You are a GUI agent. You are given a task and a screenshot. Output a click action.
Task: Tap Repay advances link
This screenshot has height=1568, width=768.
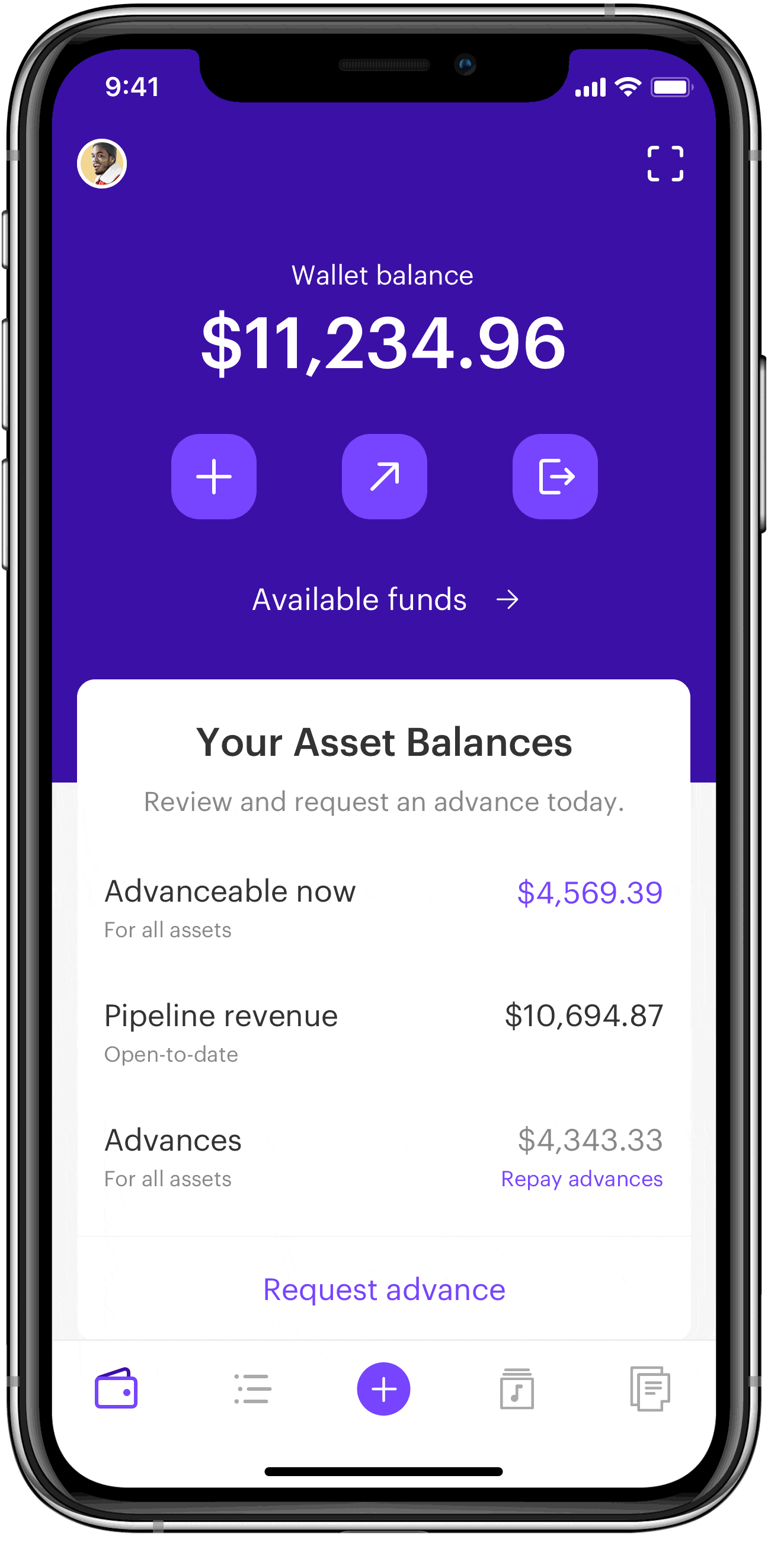pos(581,1179)
